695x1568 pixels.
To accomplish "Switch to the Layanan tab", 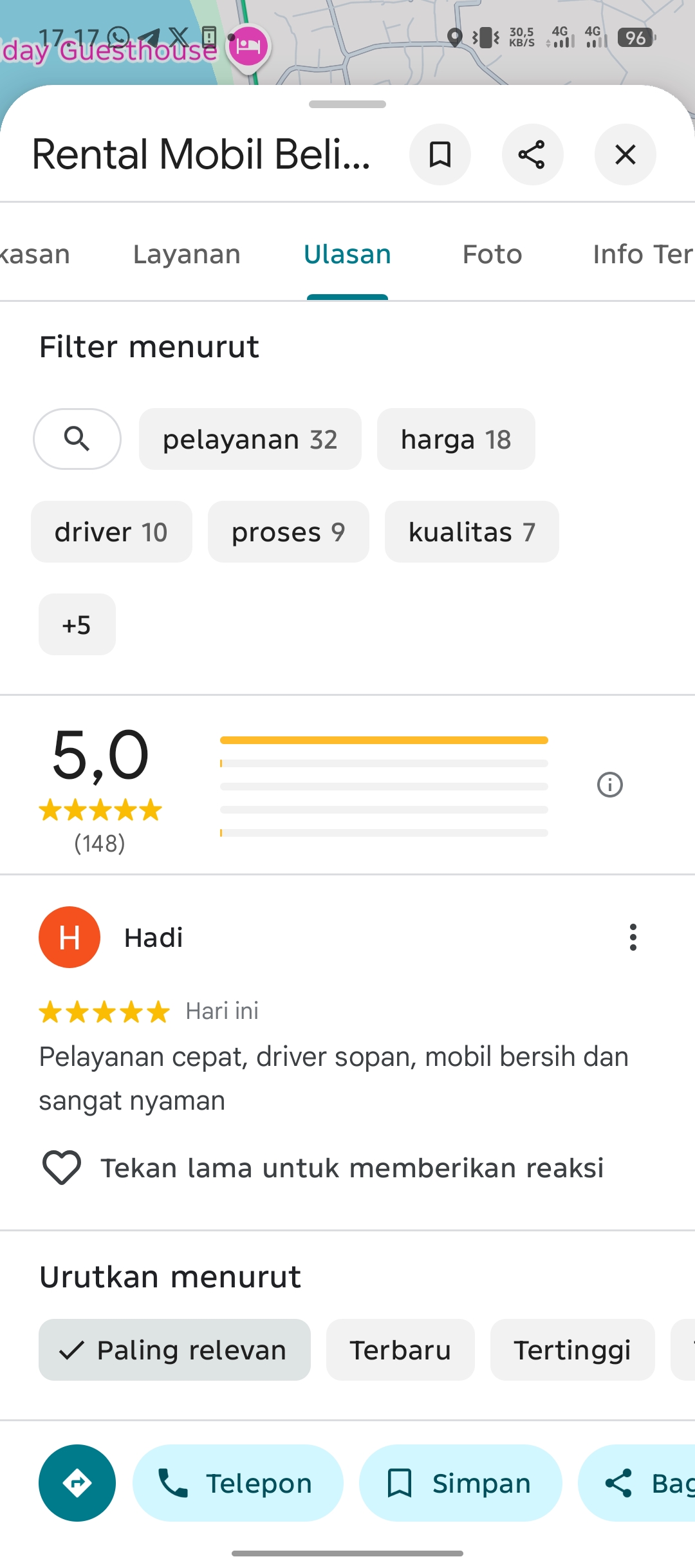I will tap(187, 254).
